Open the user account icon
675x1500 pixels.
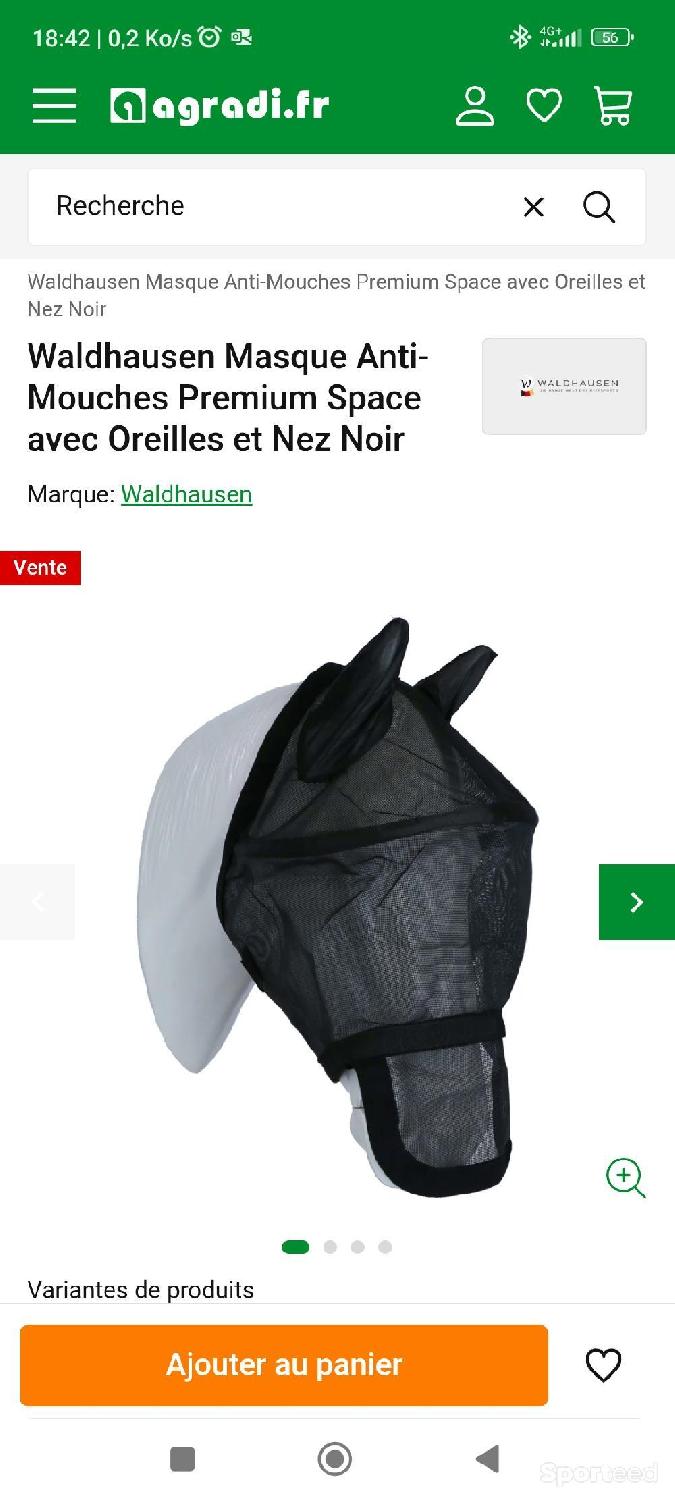click(x=475, y=105)
